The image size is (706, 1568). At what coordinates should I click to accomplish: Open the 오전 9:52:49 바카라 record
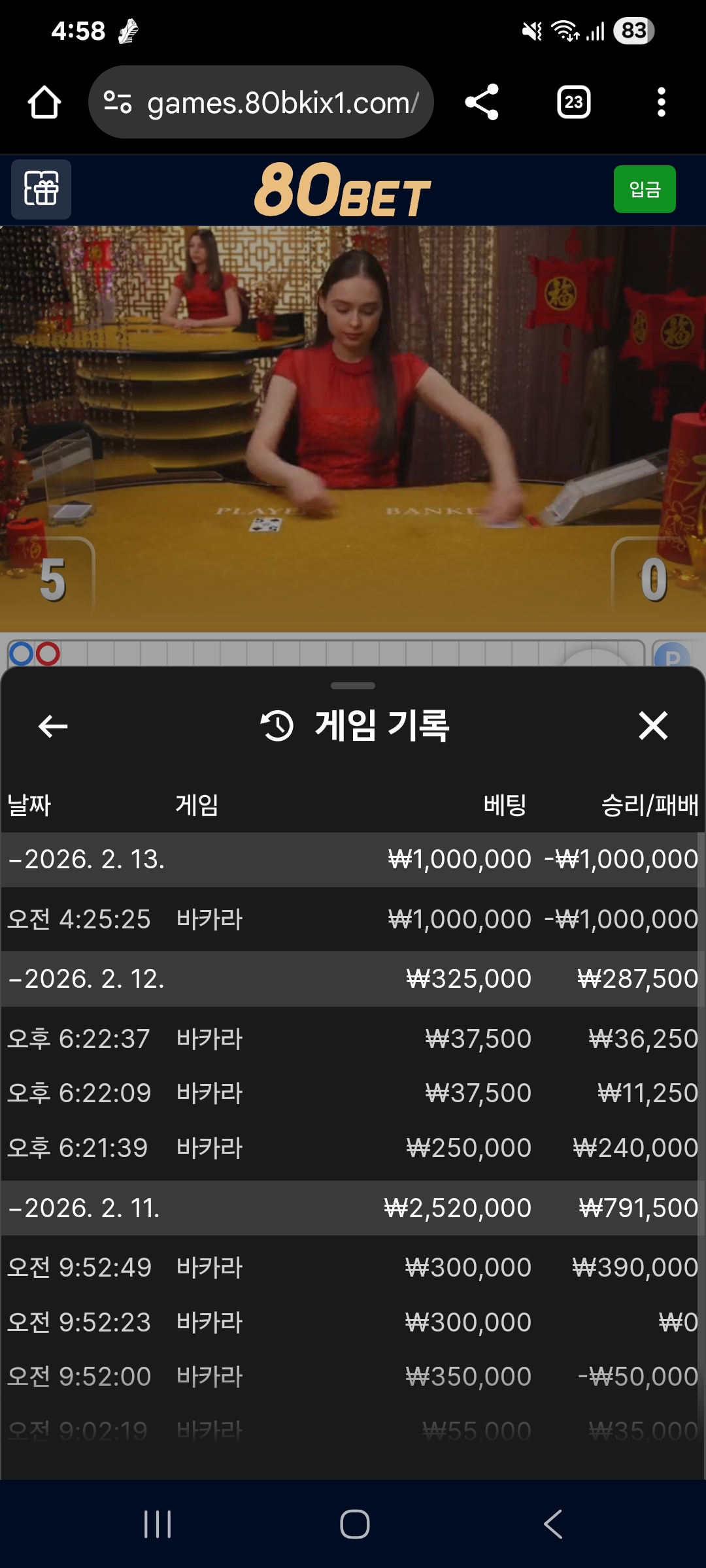click(353, 1267)
